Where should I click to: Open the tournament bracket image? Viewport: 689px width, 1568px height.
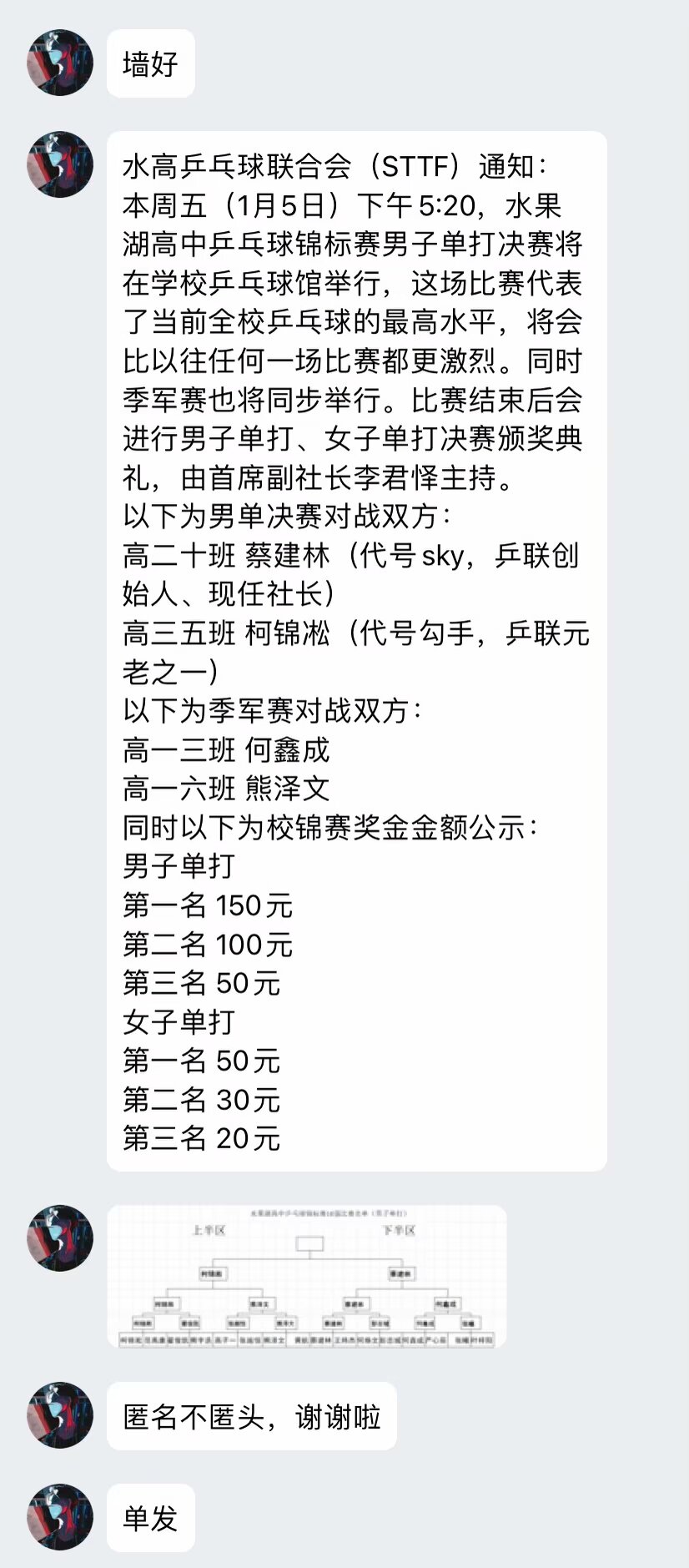coord(307,1276)
